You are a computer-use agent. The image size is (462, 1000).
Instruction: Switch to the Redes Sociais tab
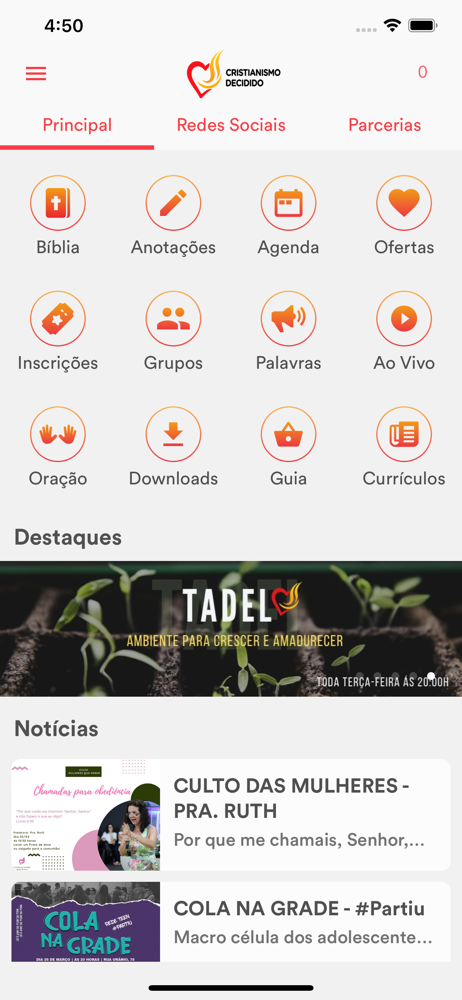[x=231, y=125]
